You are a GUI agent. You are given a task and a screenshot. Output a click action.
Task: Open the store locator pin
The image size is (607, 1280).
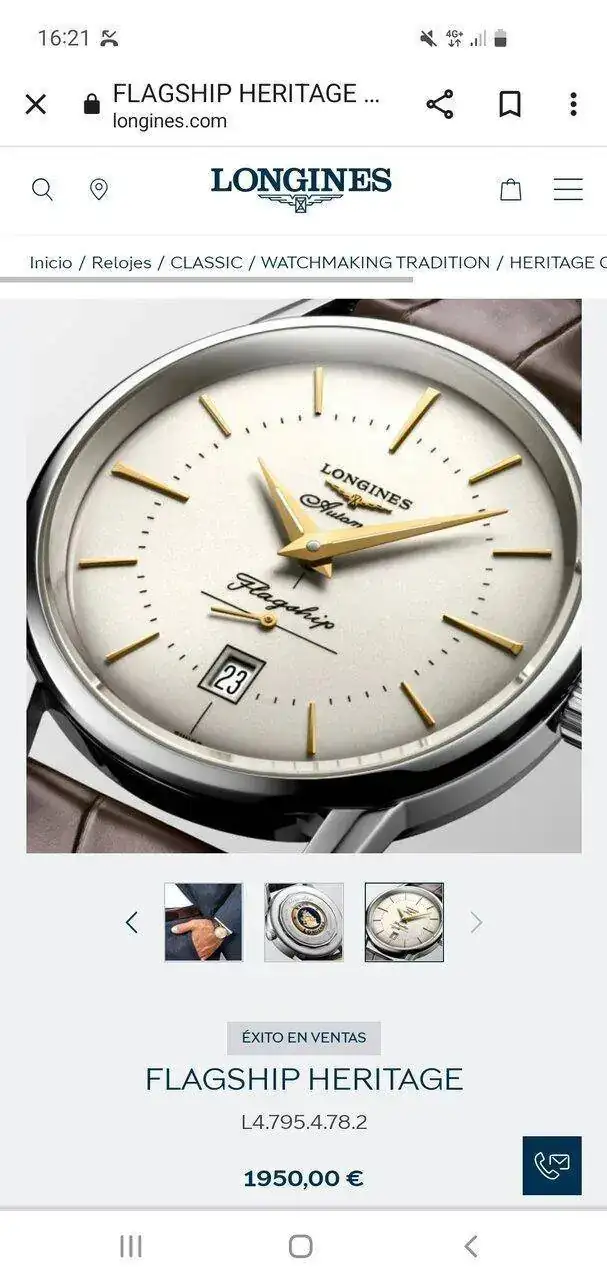(x=98, y=189)
